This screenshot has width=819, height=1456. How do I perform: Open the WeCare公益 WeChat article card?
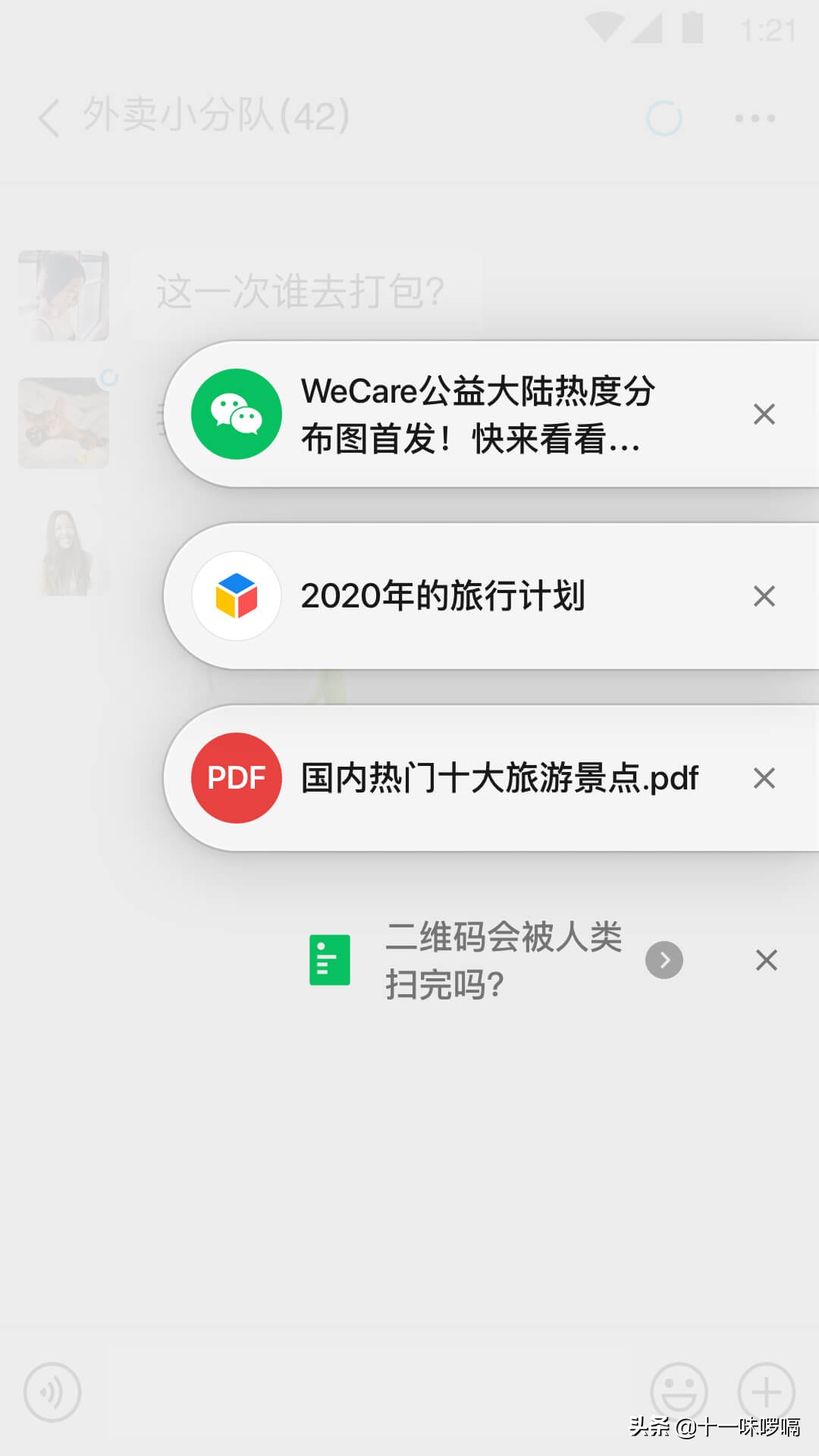(x=478, y=413)
